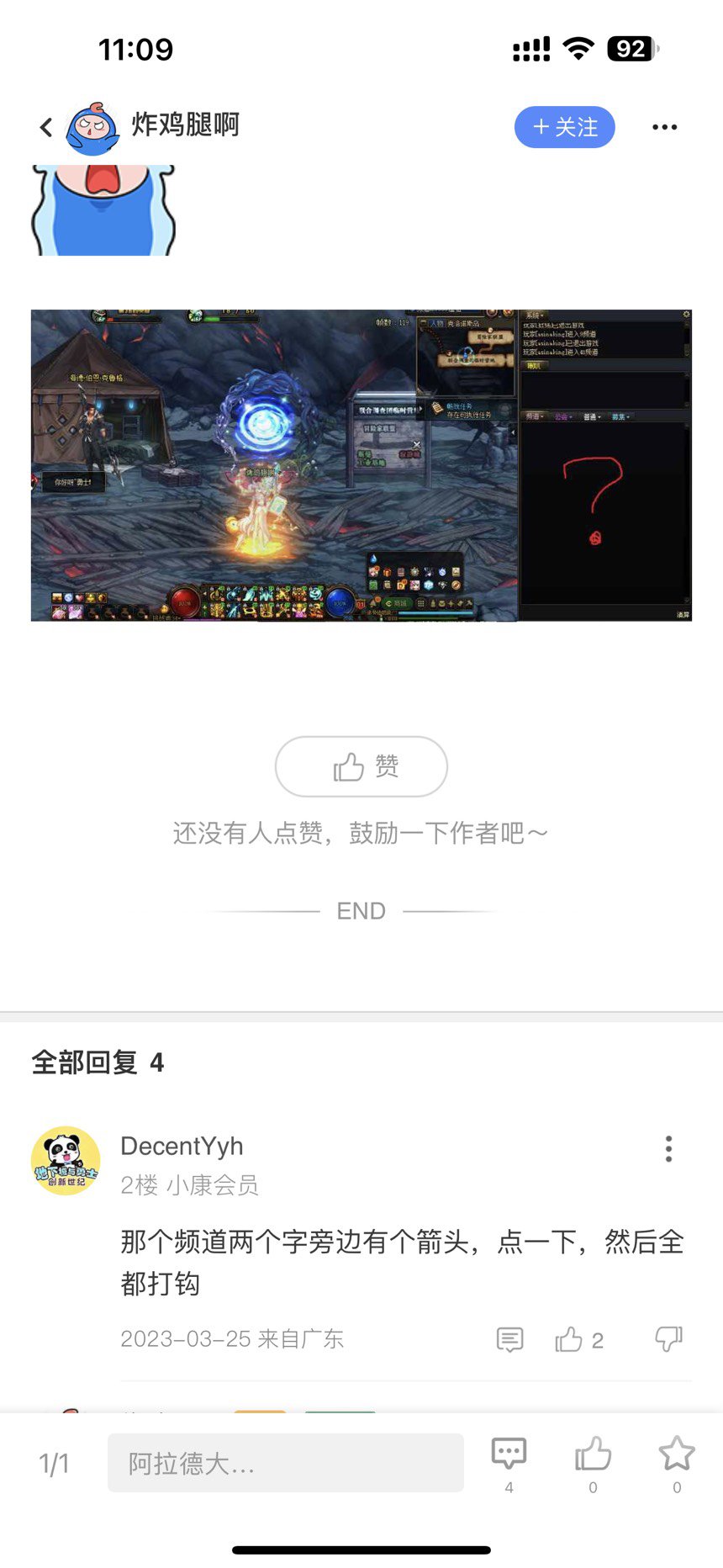
Task: Upvote DecentYyh's reply
Action: click(569, 1339)
